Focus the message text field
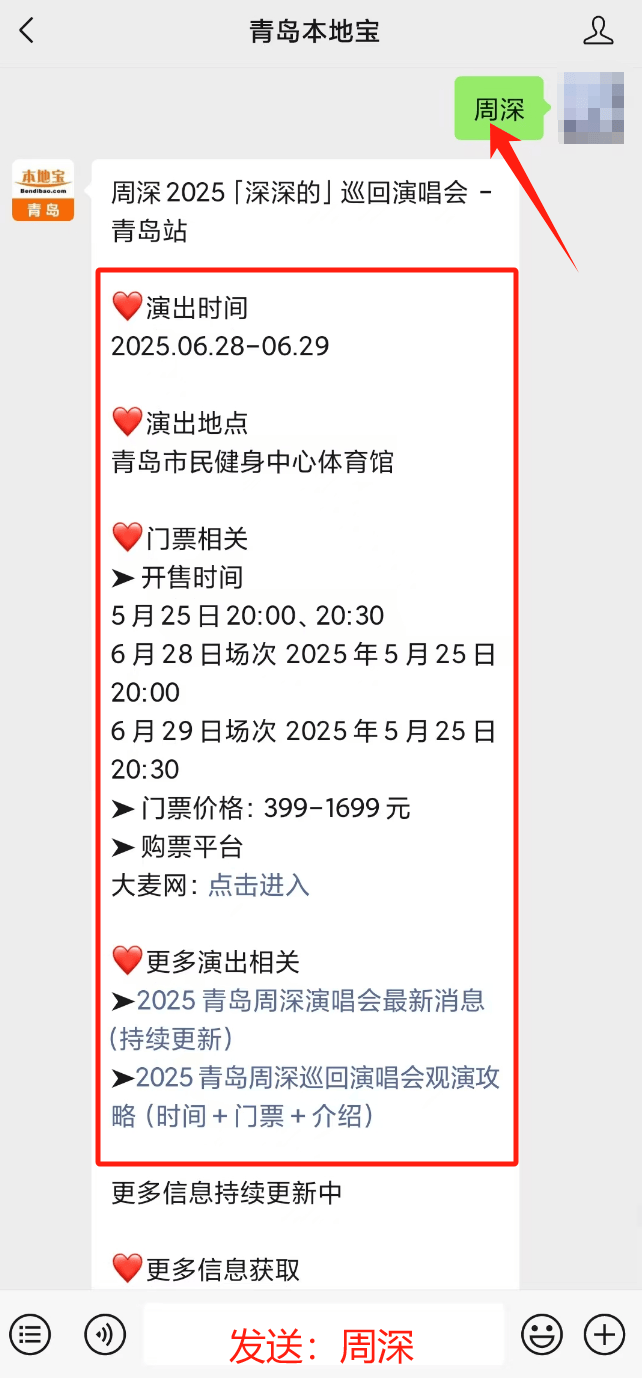Image resolution: width=642 pixels, height=1380 pixels. (324, 1334)
